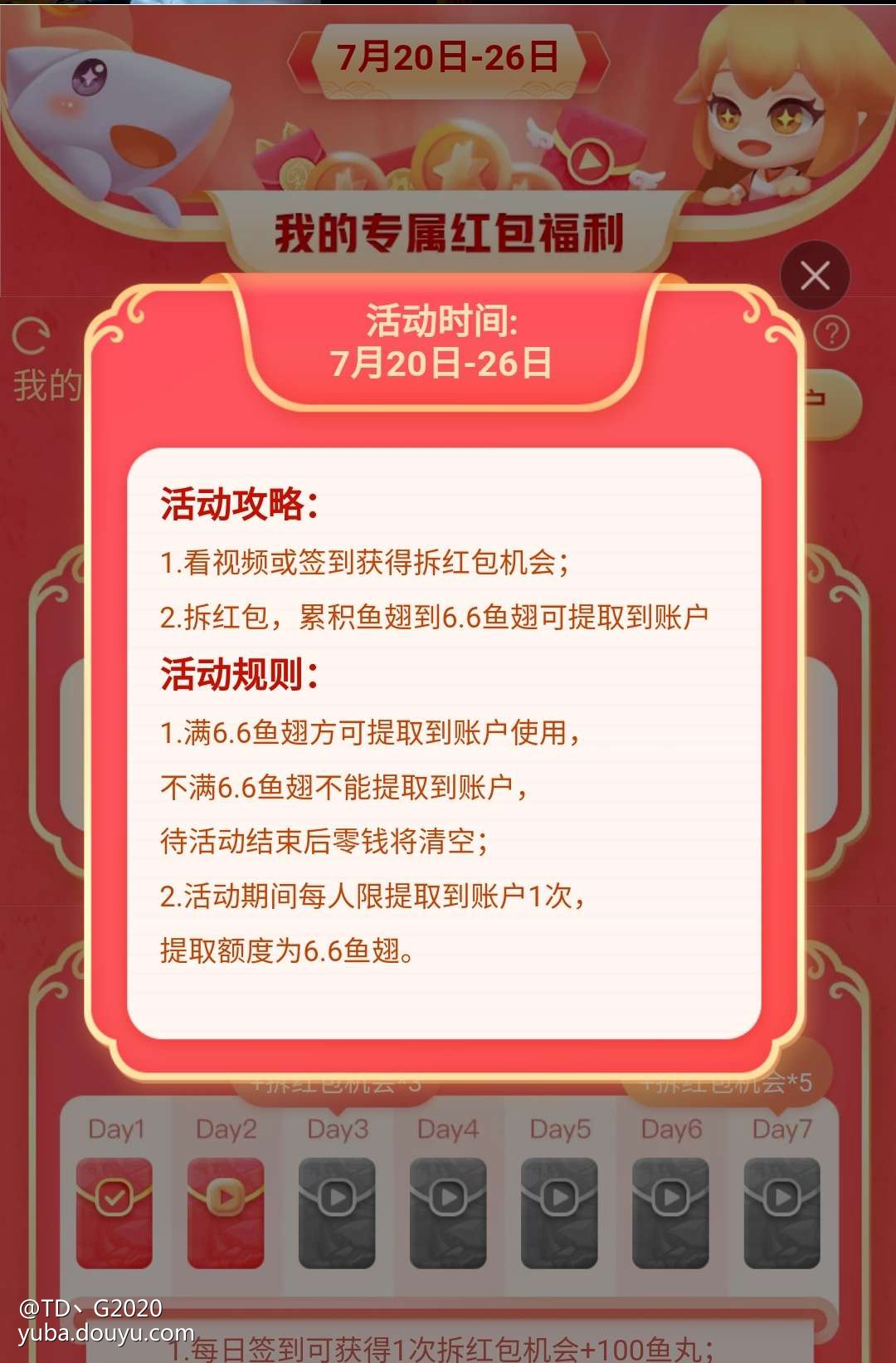896x1363 pixels.
Task: Close the activity rules dialog
Action: [x=815, y=276]
